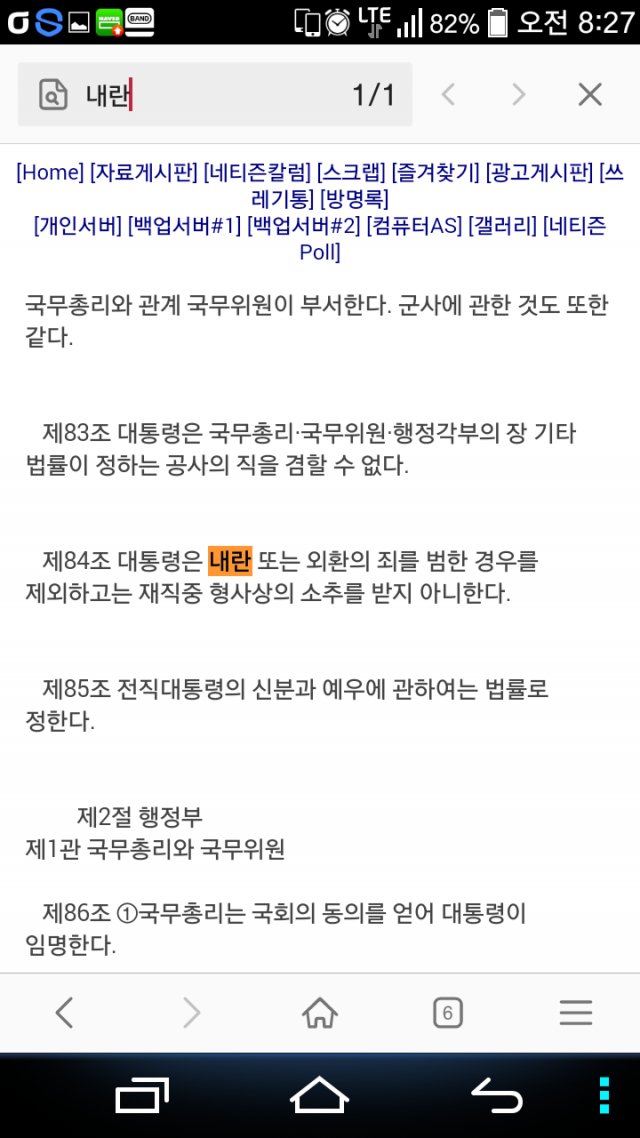Go to the [네티즌칼럼] link
This screenshot has height=1138, width=640.
pyautogui.click(x=258, y=172)
